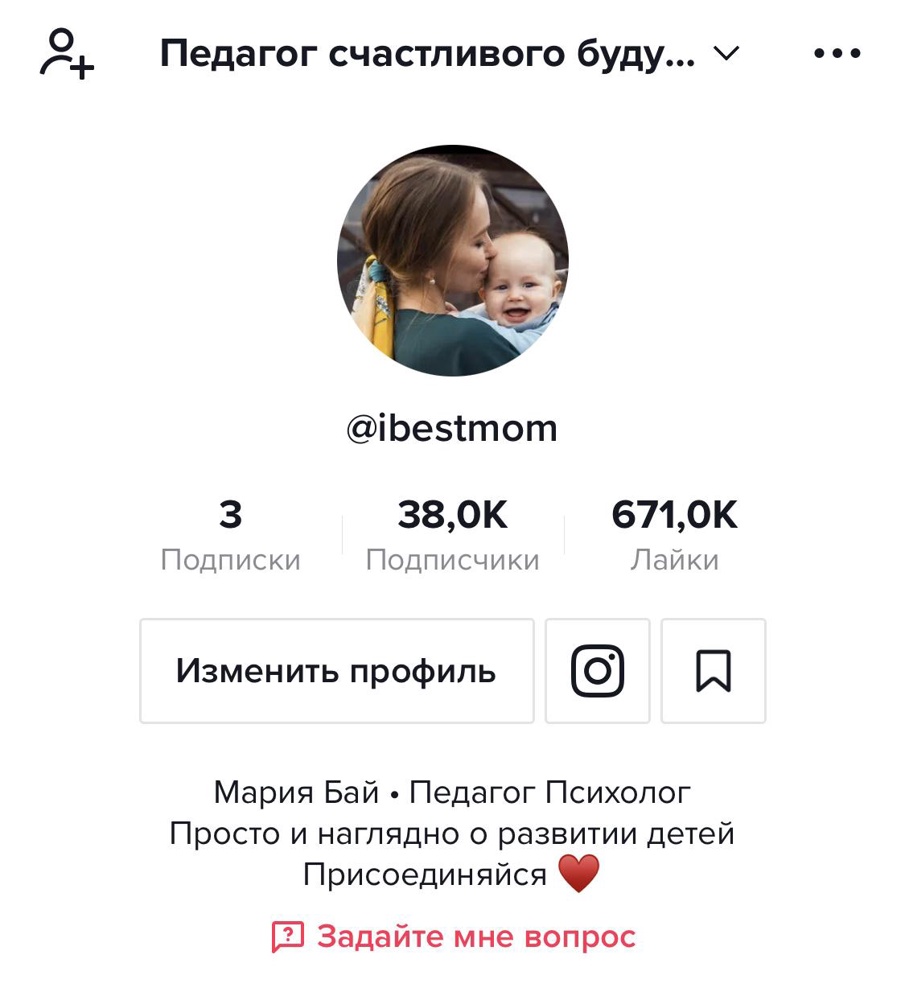The height and width of the screenshot is (1000, 905).
Task: Open the profile photo
Action: (x=453, y=261)
